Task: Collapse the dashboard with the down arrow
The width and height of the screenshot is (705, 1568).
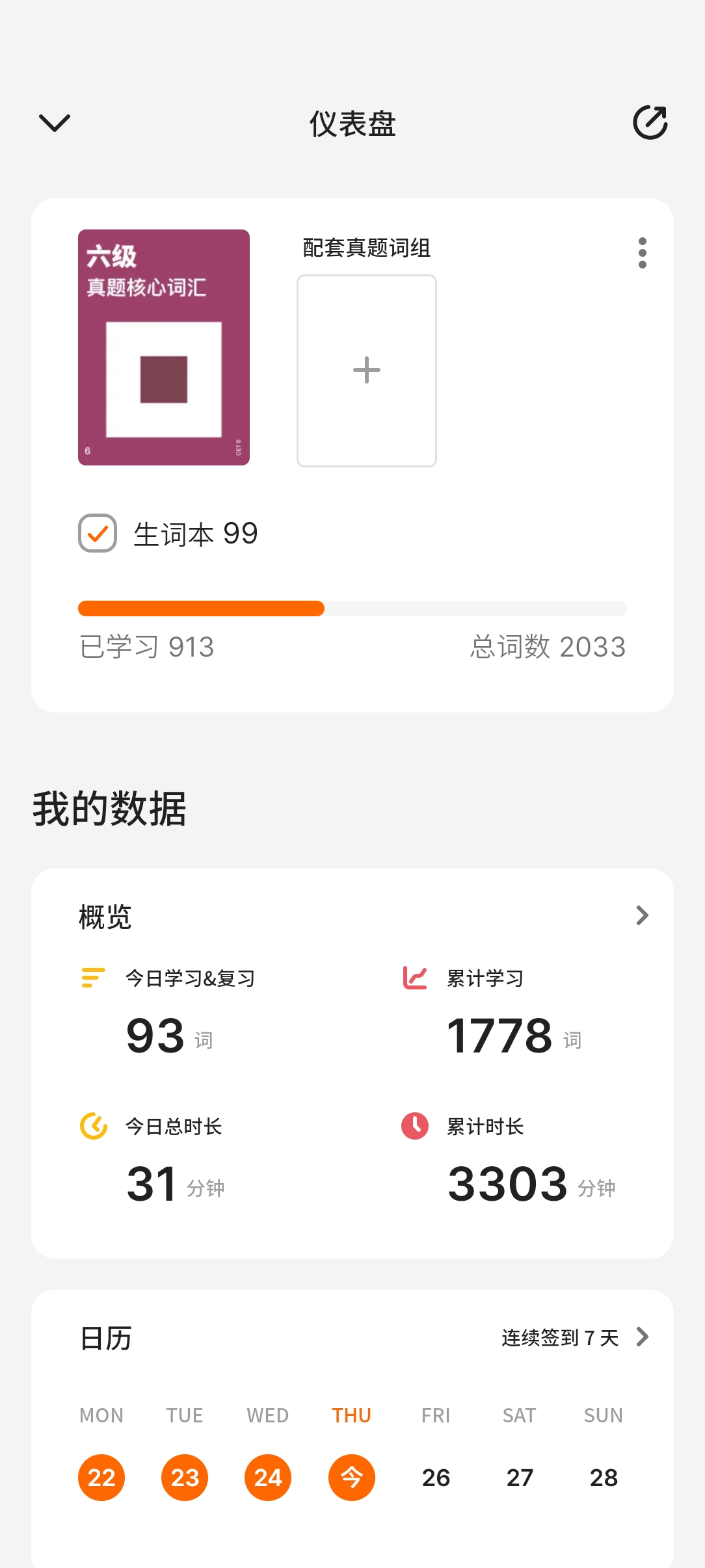Action: pos(55,123)
